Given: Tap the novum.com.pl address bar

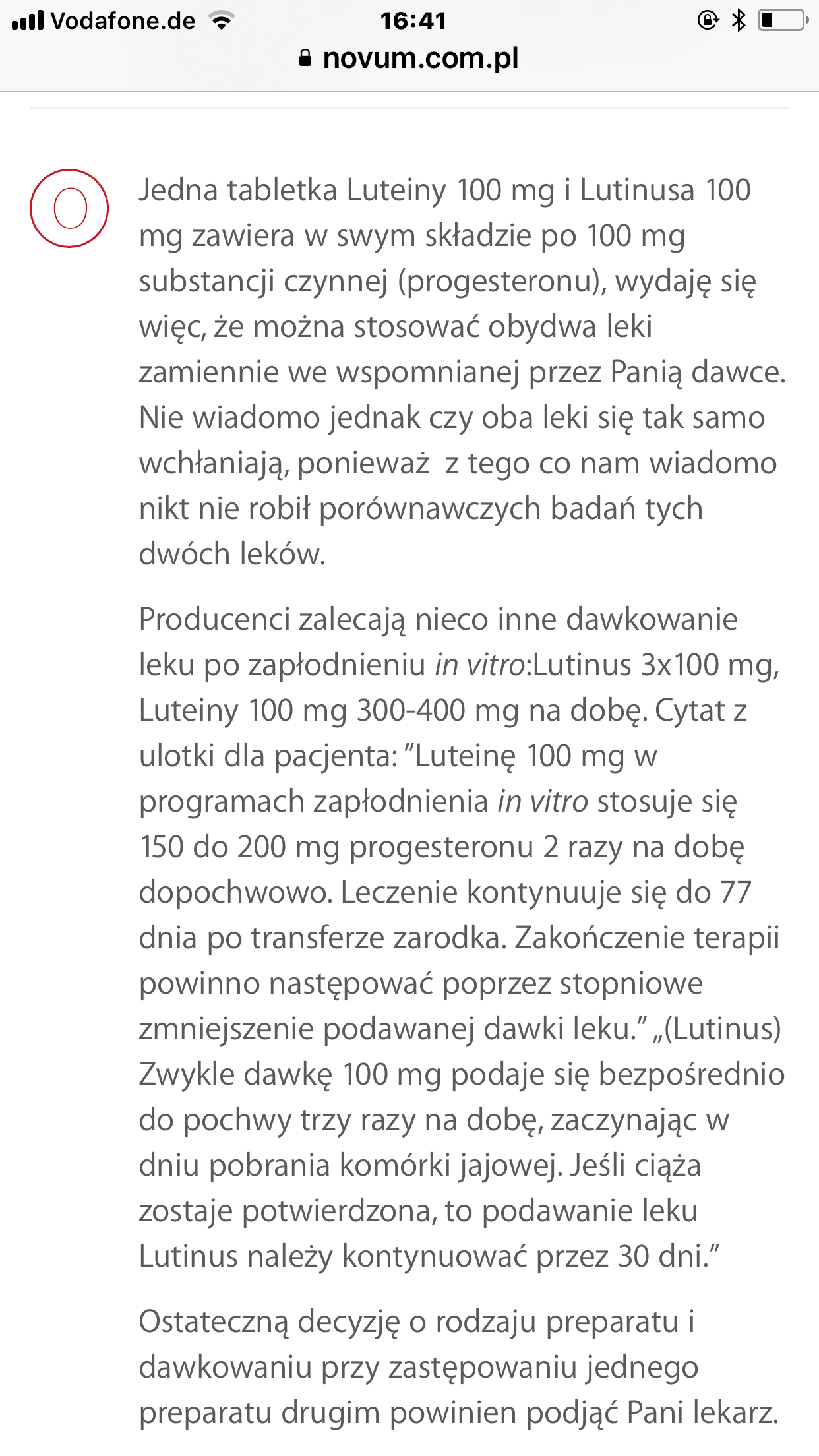Looking at the screenshot, I should [409, 59].
